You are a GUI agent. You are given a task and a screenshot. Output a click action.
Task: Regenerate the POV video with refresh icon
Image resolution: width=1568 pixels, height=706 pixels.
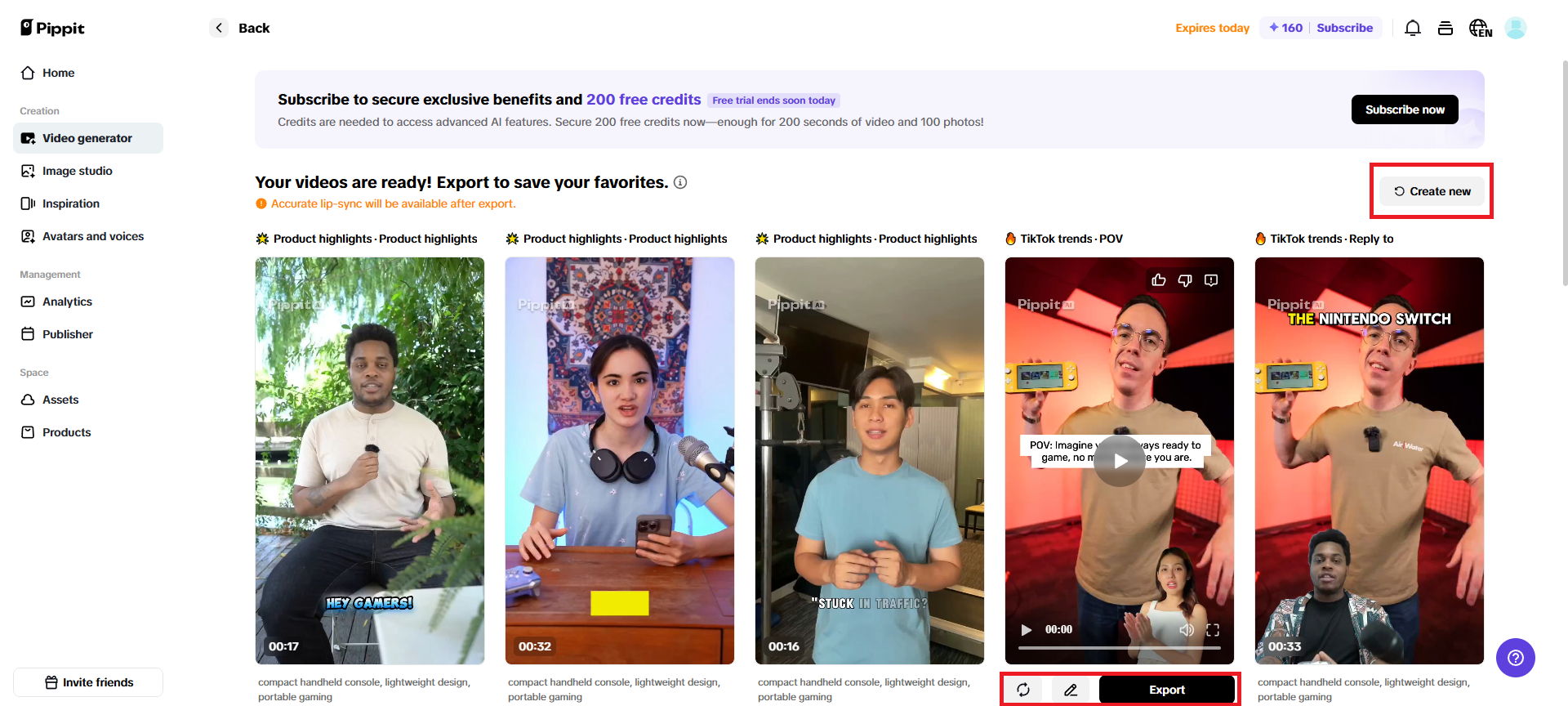(x=1023, y=690)
